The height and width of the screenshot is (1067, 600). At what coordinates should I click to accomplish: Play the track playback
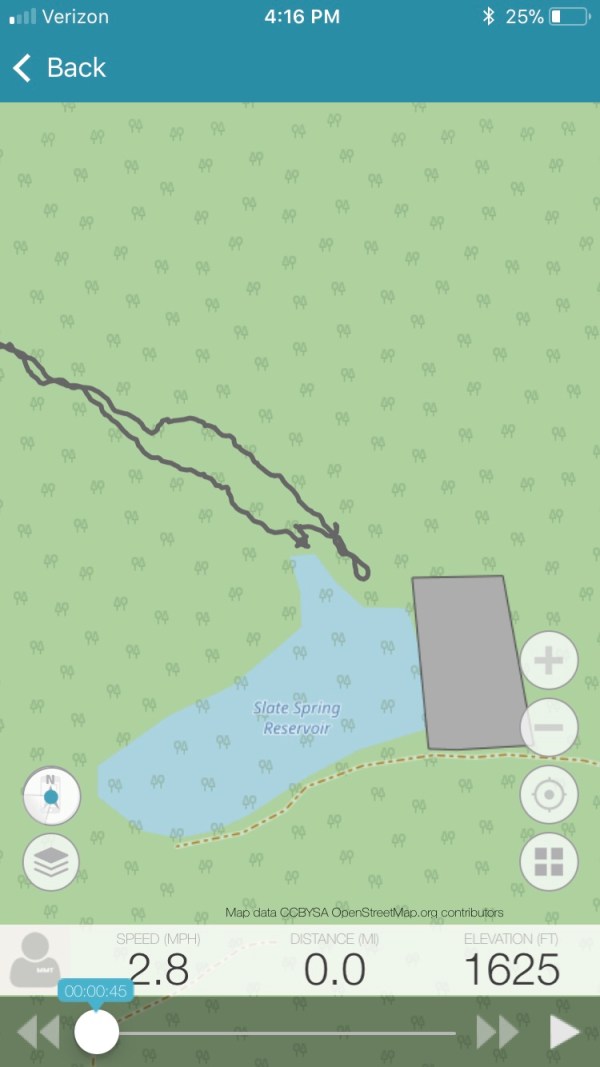point(565,1032)
